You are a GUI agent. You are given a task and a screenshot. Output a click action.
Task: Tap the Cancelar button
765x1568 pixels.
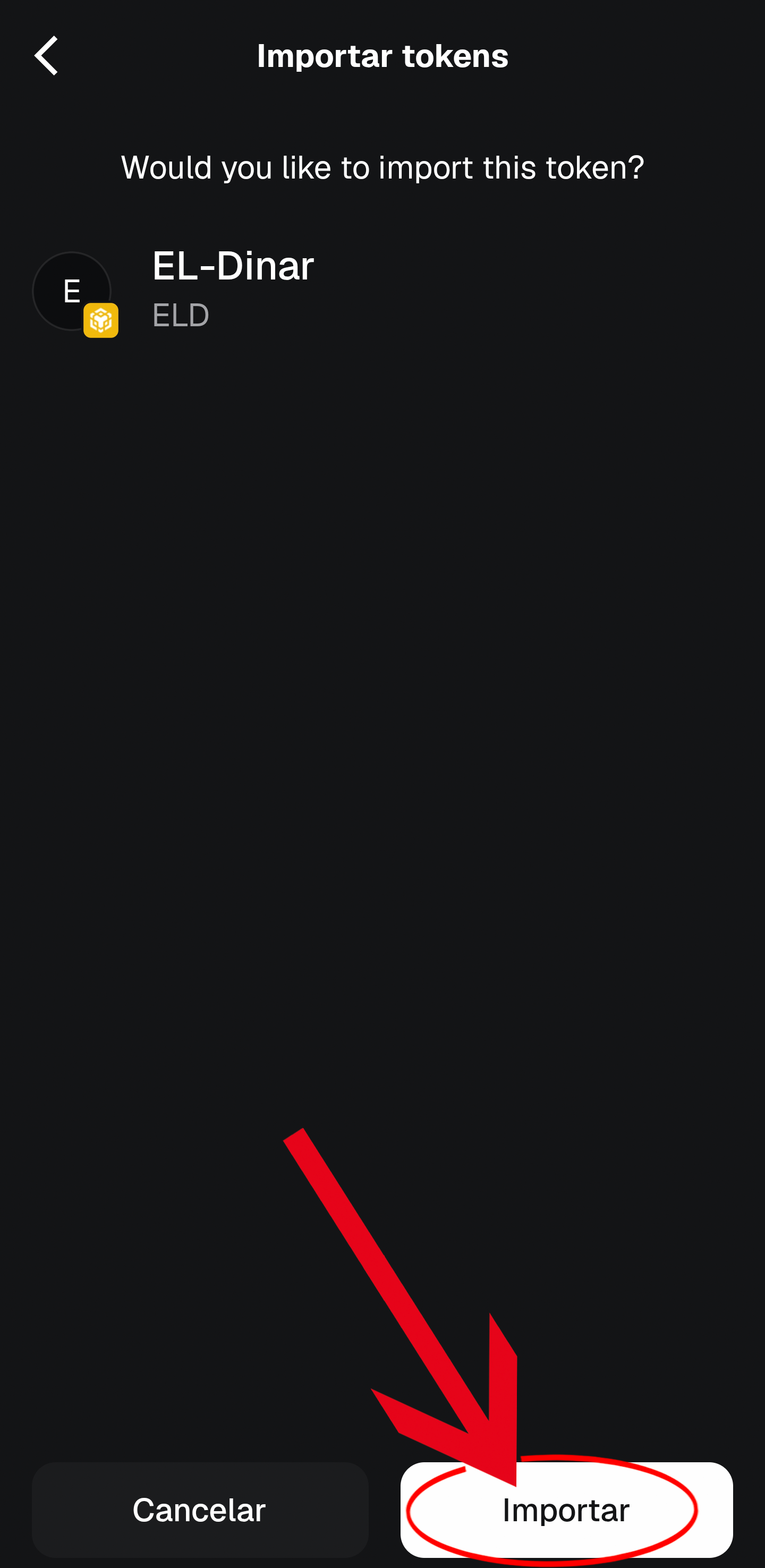(x=200, y=1510)
